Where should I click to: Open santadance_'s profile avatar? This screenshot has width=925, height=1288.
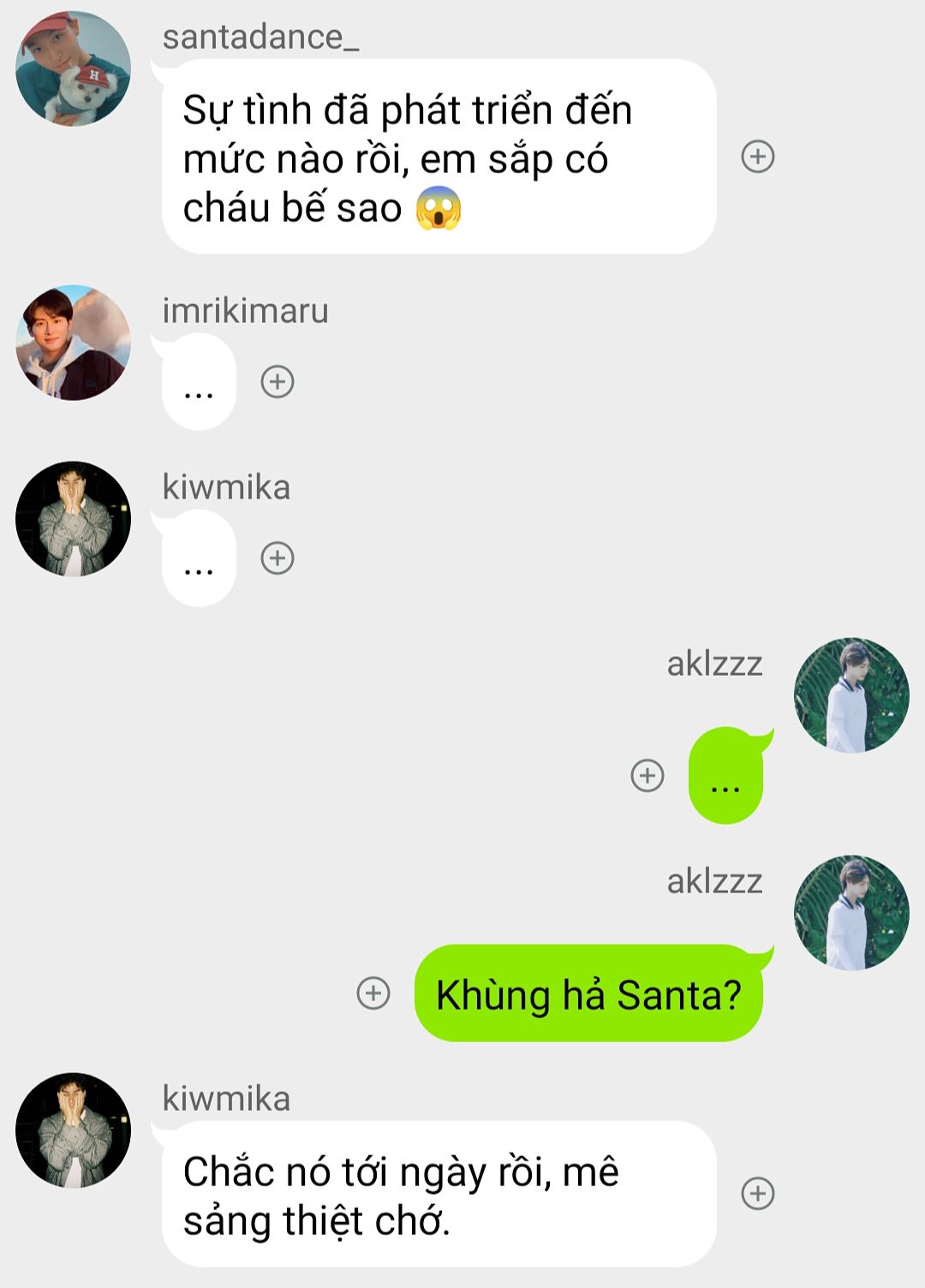74,69
